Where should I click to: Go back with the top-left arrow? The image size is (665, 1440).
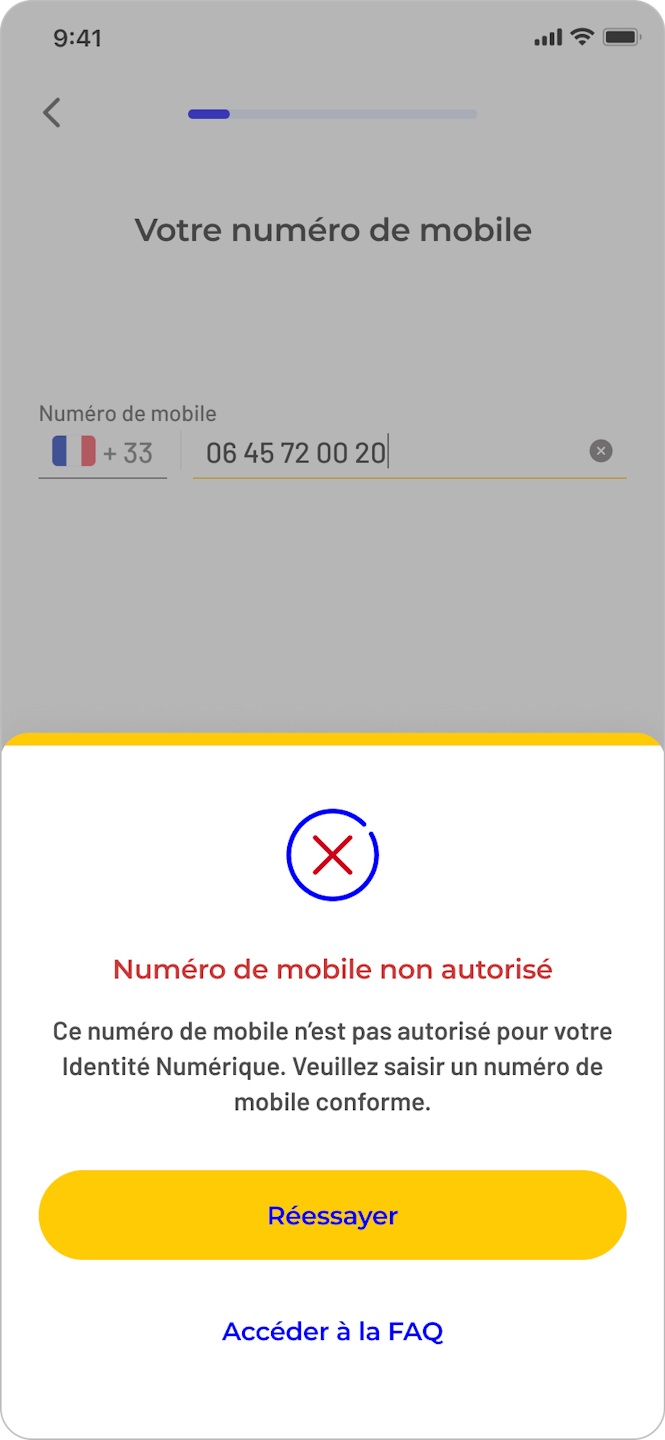tap(52, 113)
